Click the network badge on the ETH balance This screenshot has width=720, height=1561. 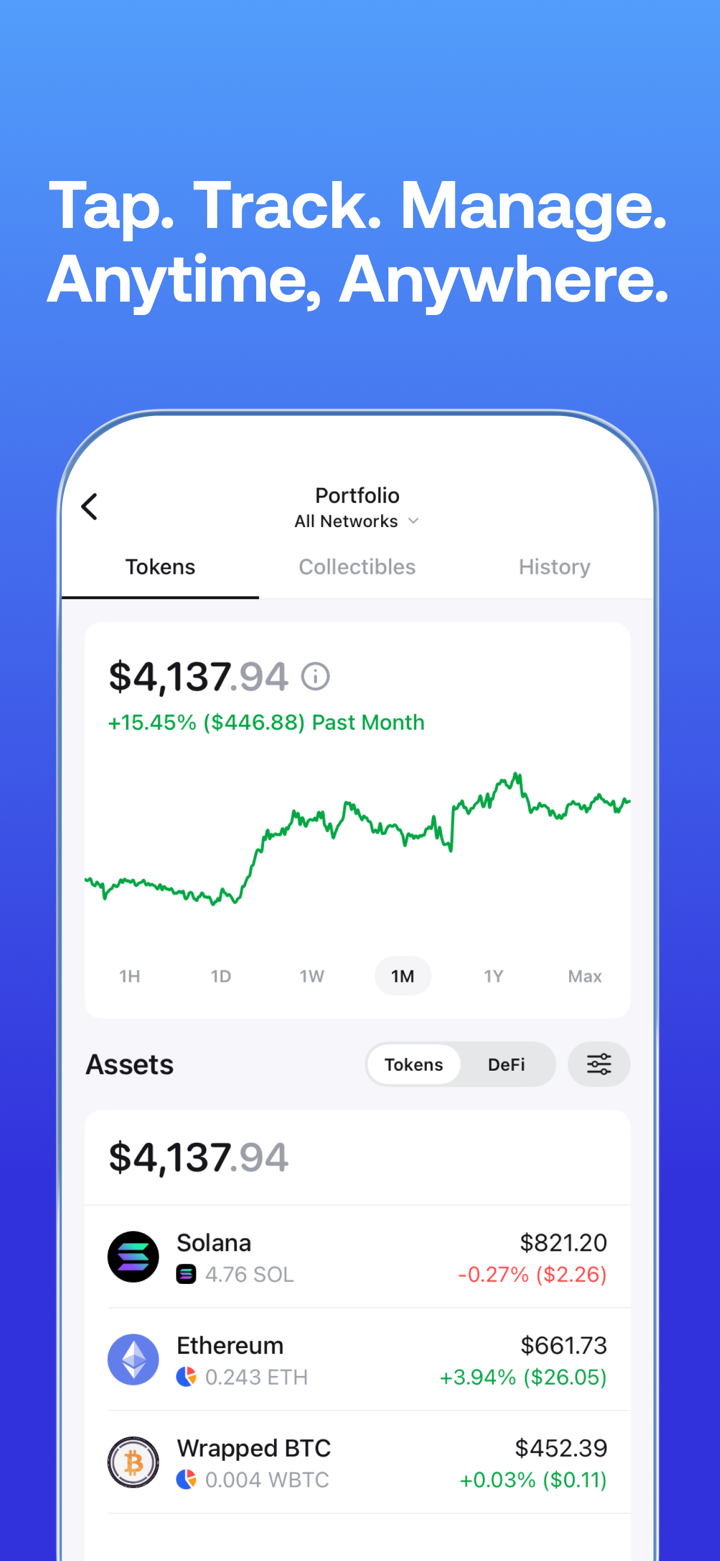(186, 1377)
